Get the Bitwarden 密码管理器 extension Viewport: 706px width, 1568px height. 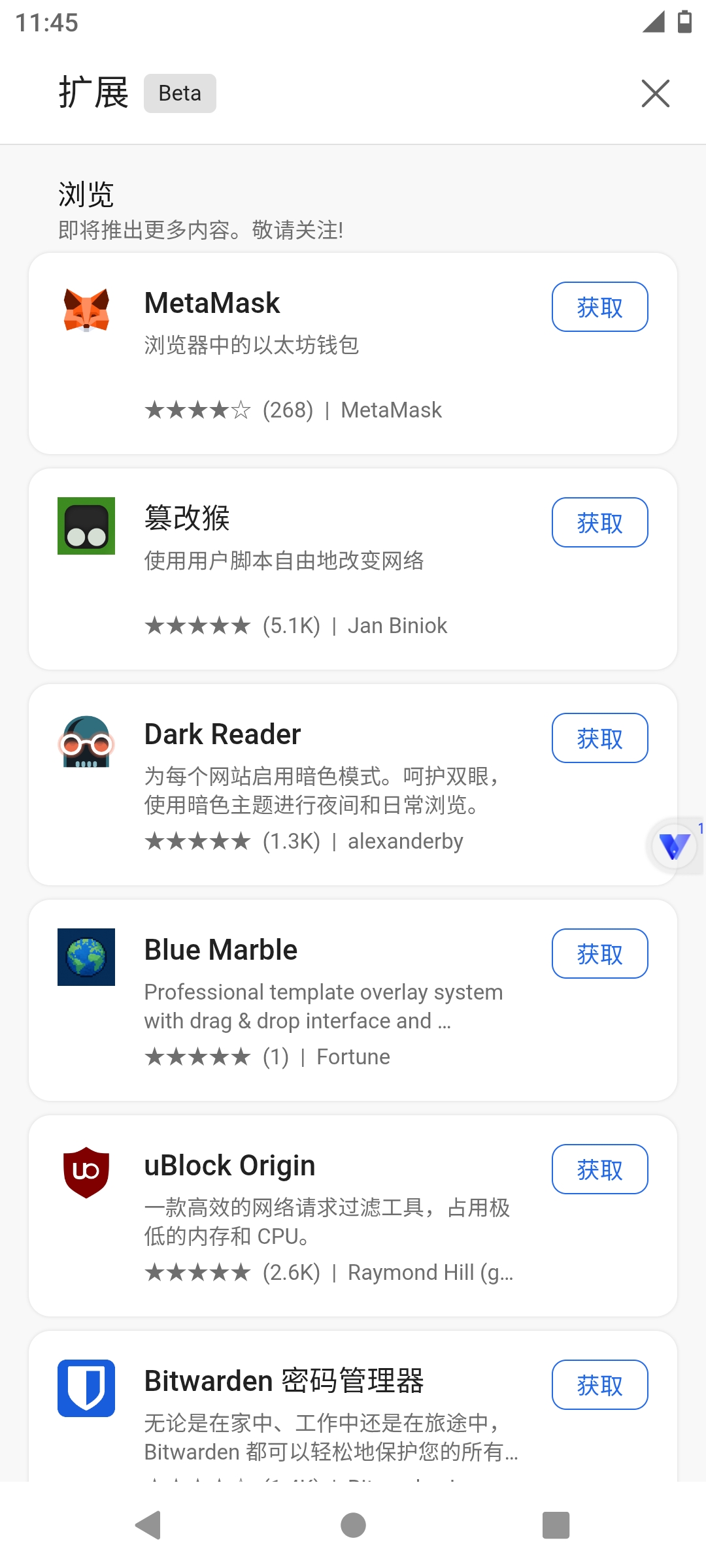[x=599, y=1385]
